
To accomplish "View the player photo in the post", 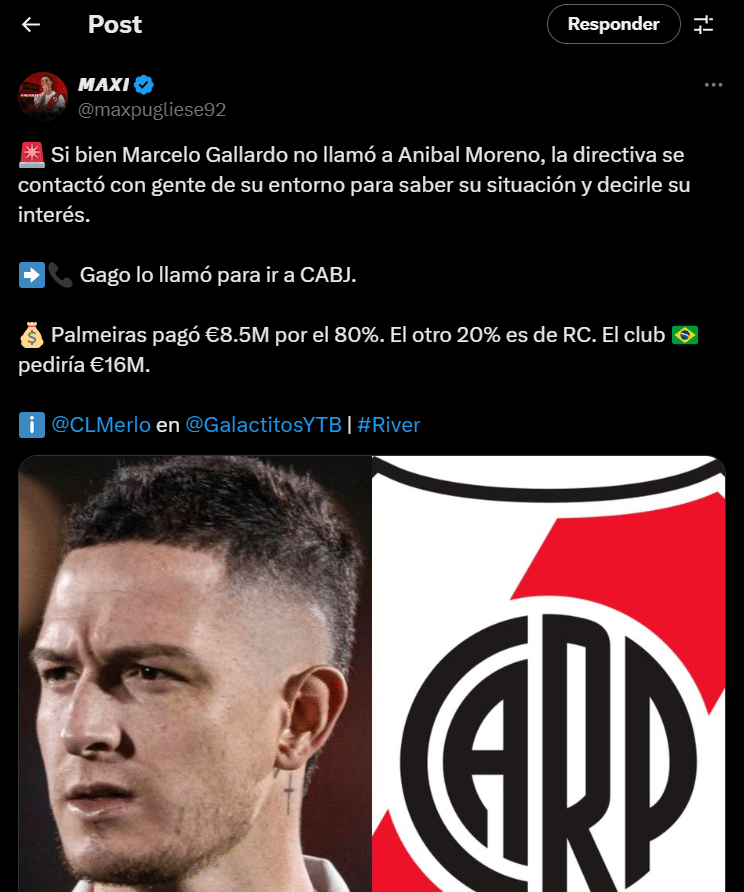I will (x=195, y=674).
